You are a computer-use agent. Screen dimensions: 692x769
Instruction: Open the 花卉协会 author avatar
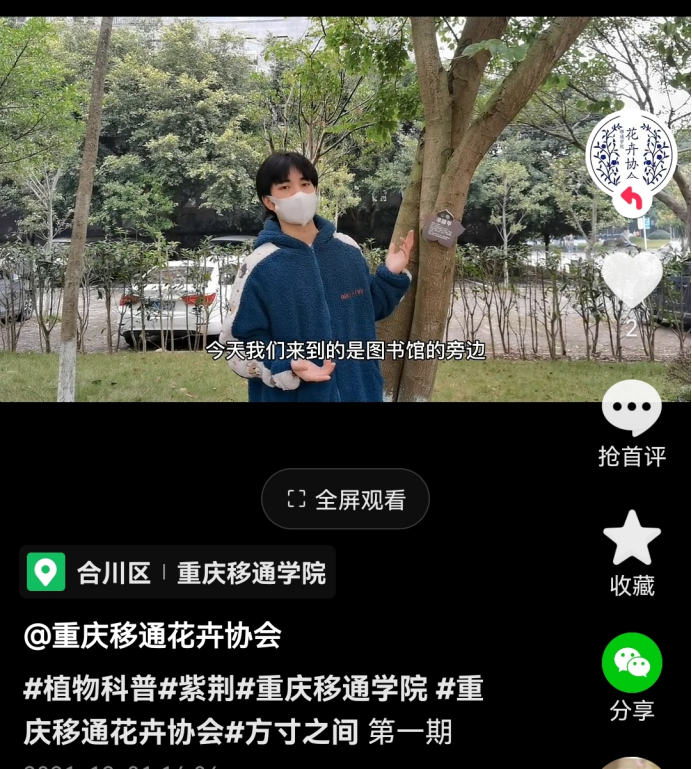[631, 153]
